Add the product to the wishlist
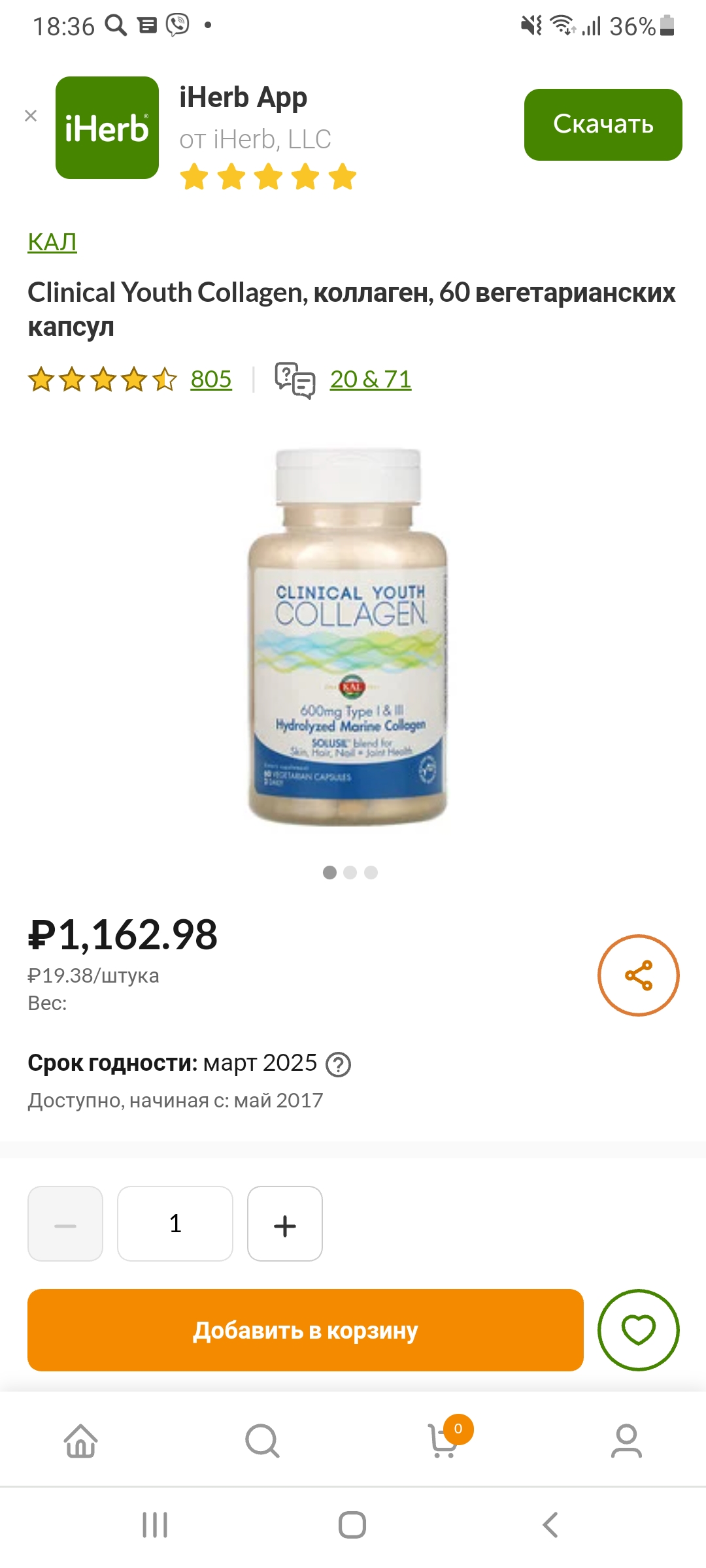Screen dimensions: 706x1568 pyautogui.click(x=639, y=1330)
